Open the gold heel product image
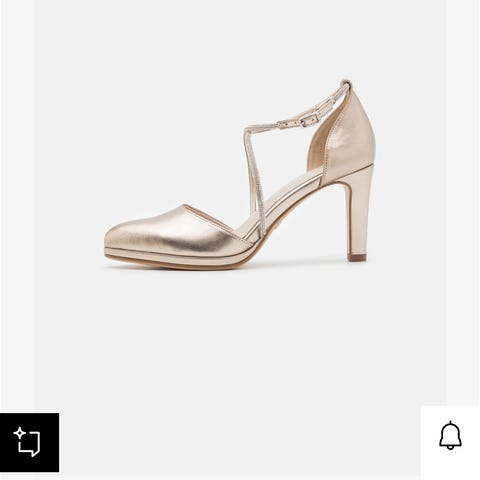This screenshot has width=480, height=480. coord(240,172)
